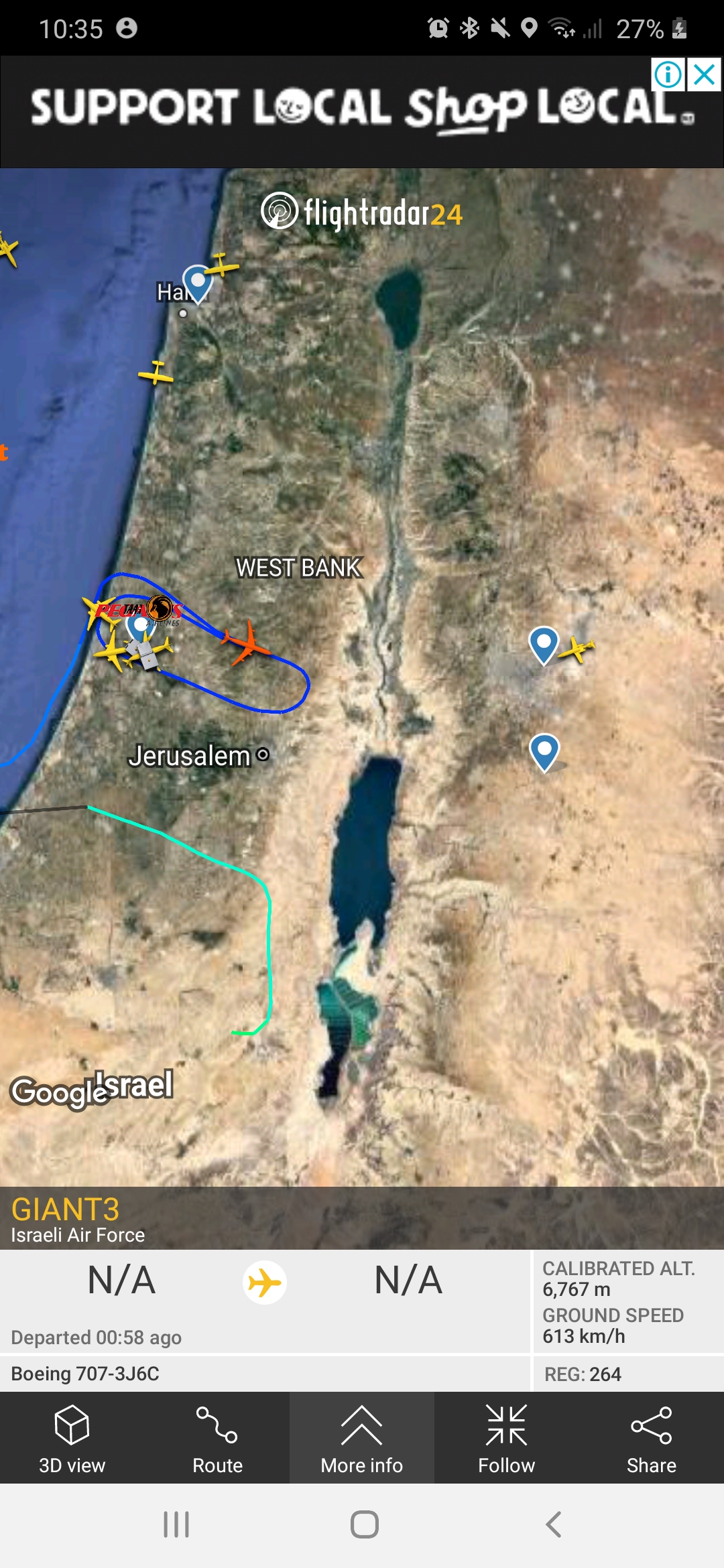The image size is (724, 1568).
Task: Tap the airport pin near Haifa
Action: pos(197,281)
